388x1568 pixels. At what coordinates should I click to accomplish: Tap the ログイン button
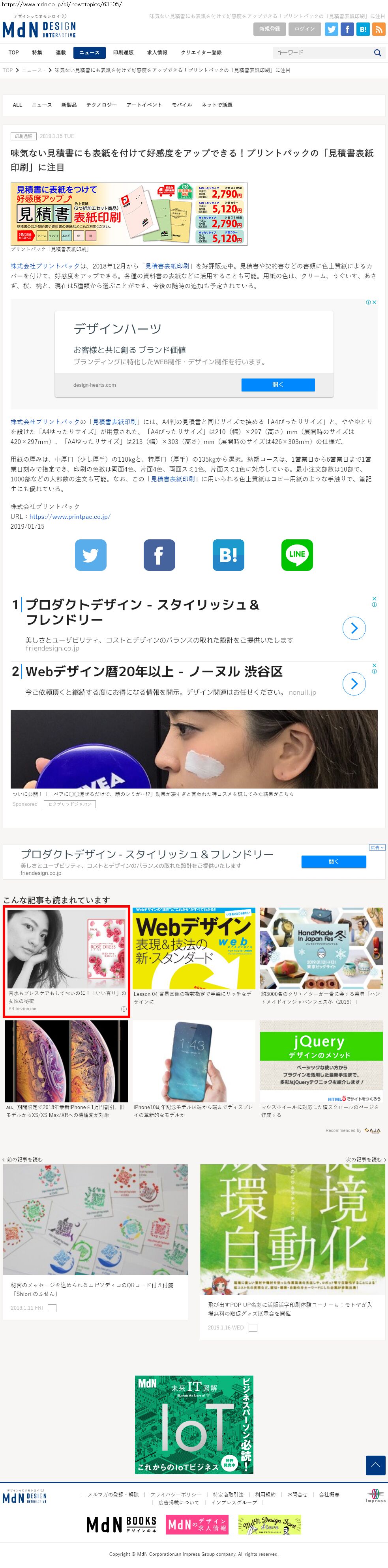(x=305, y=29)
